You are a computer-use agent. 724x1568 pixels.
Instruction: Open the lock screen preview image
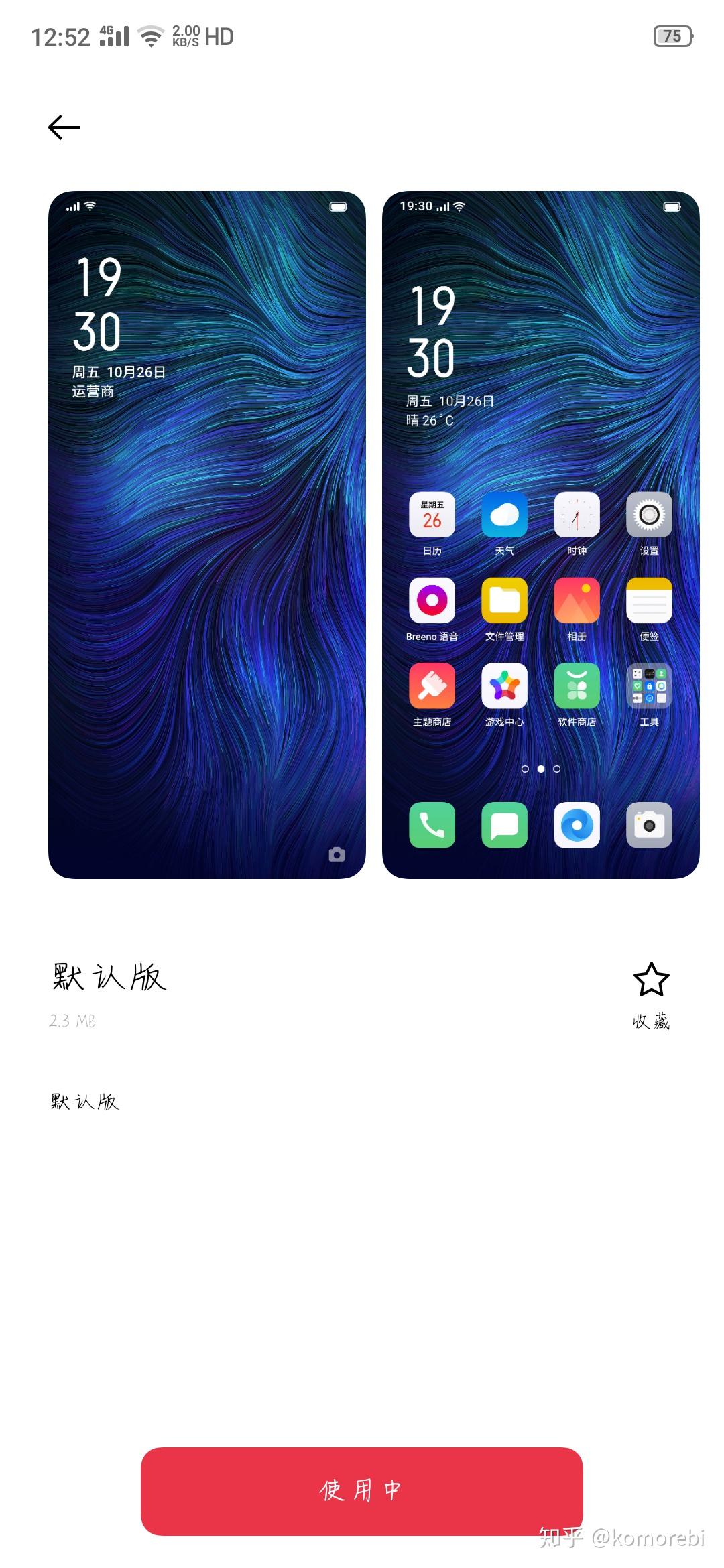(x=206, y=535)
